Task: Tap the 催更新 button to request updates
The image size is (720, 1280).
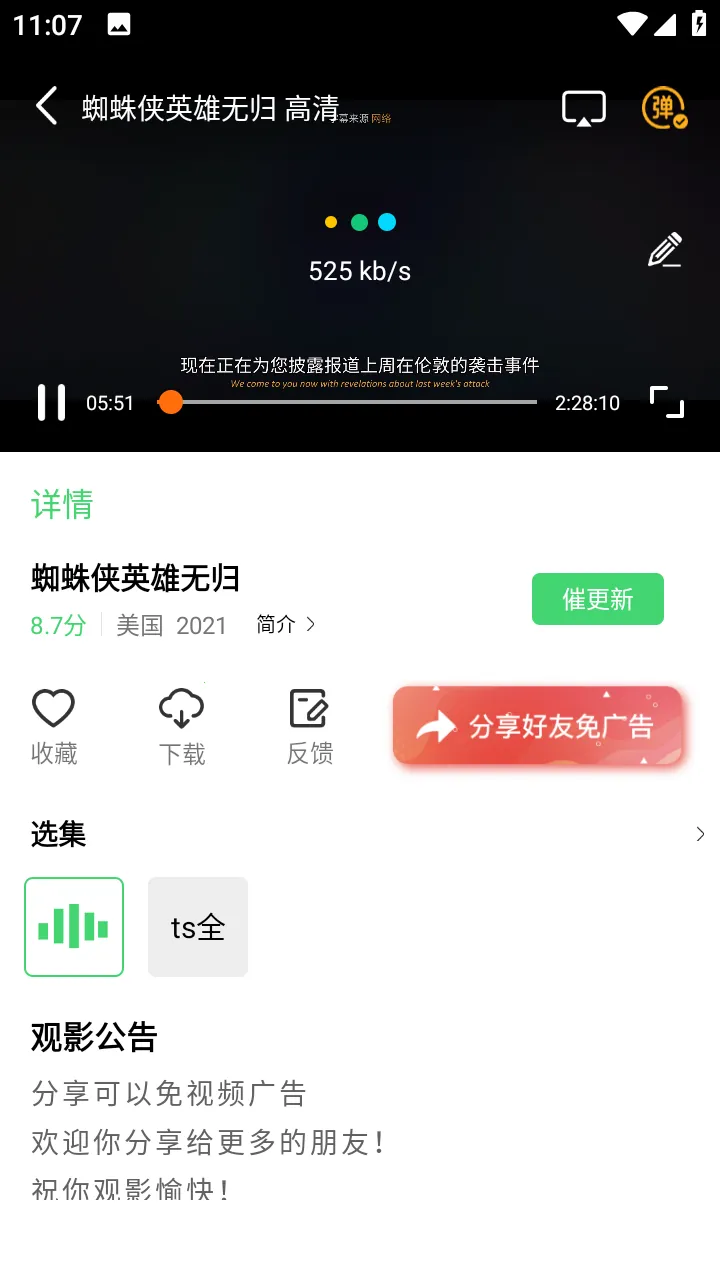Action: (597, 598)
